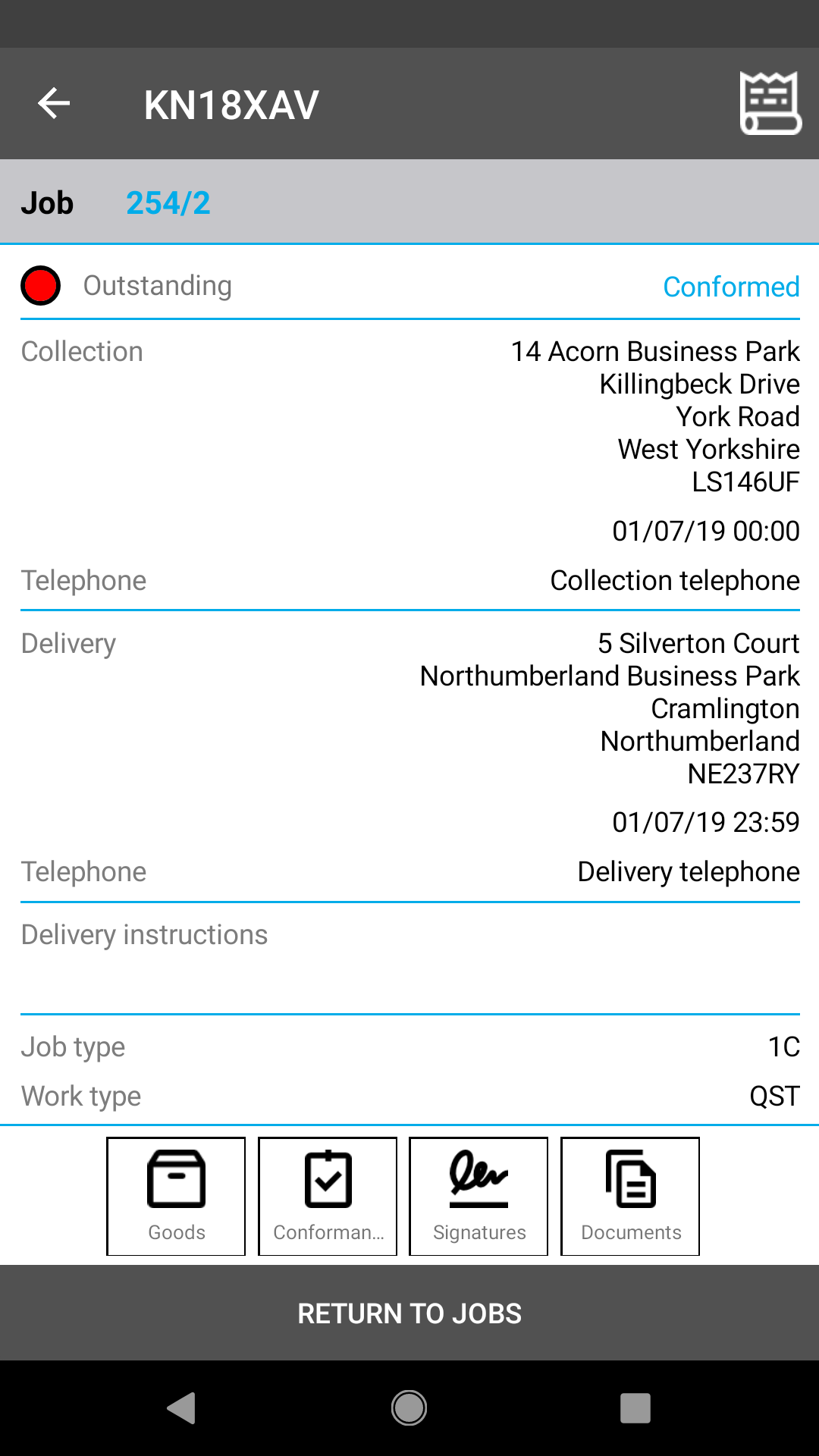The width and height of the screenshot is (819, 1456).
Task: Open the Conformance checklist
Action: (x=328, y=1196)
